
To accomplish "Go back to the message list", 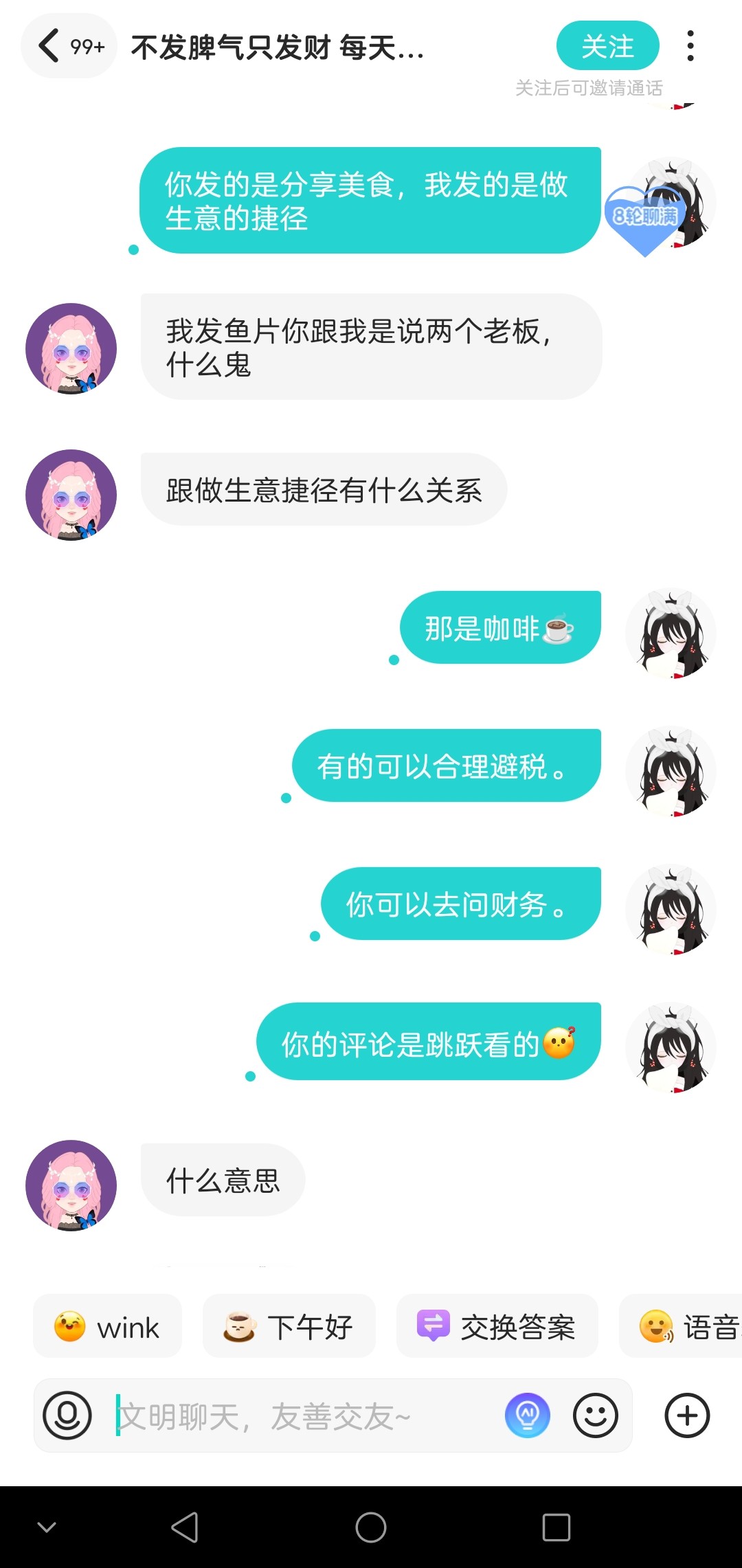I will click(x=49, y=46).
